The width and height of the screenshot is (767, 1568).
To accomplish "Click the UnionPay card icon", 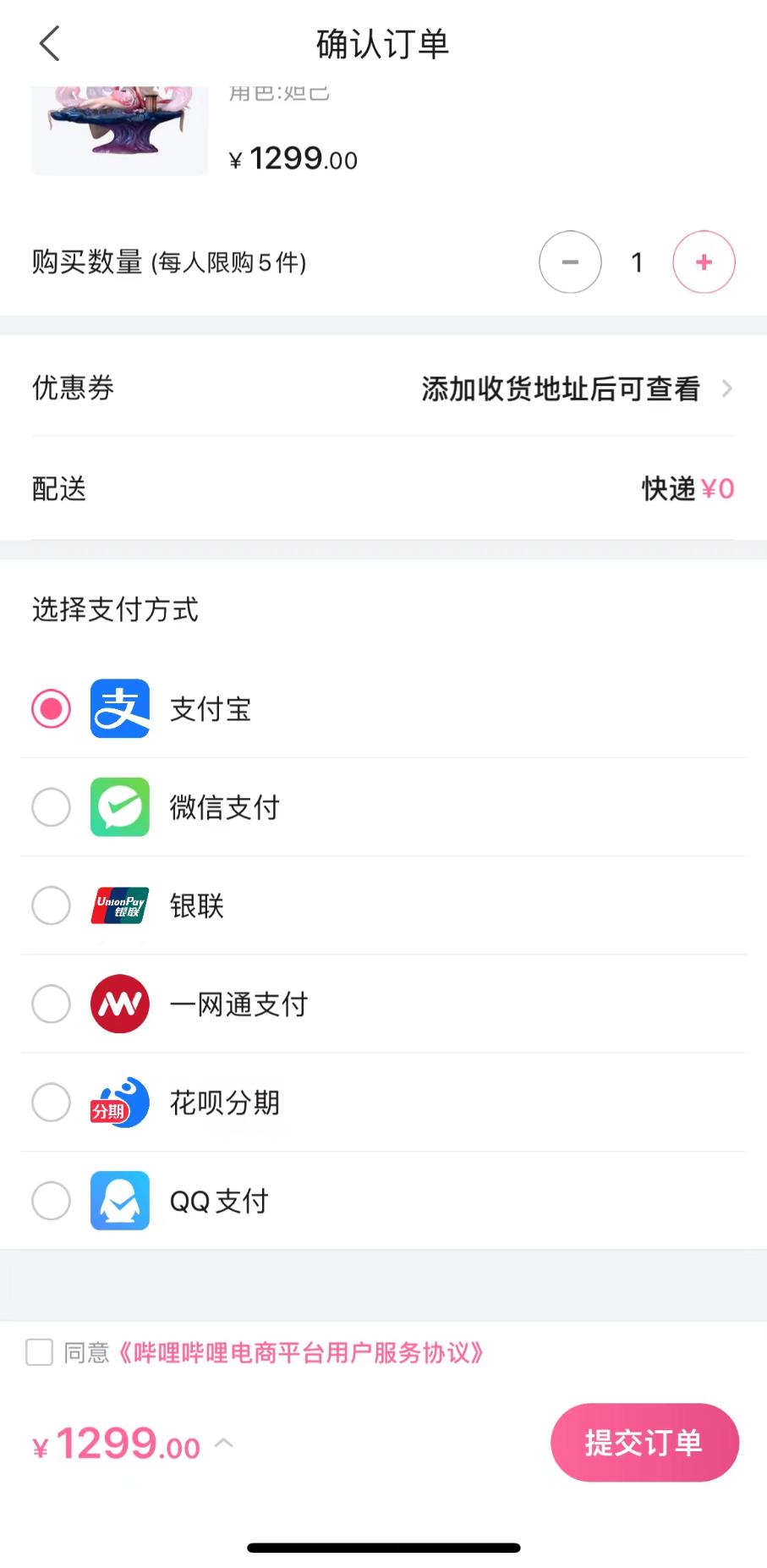I will [118, 905].
